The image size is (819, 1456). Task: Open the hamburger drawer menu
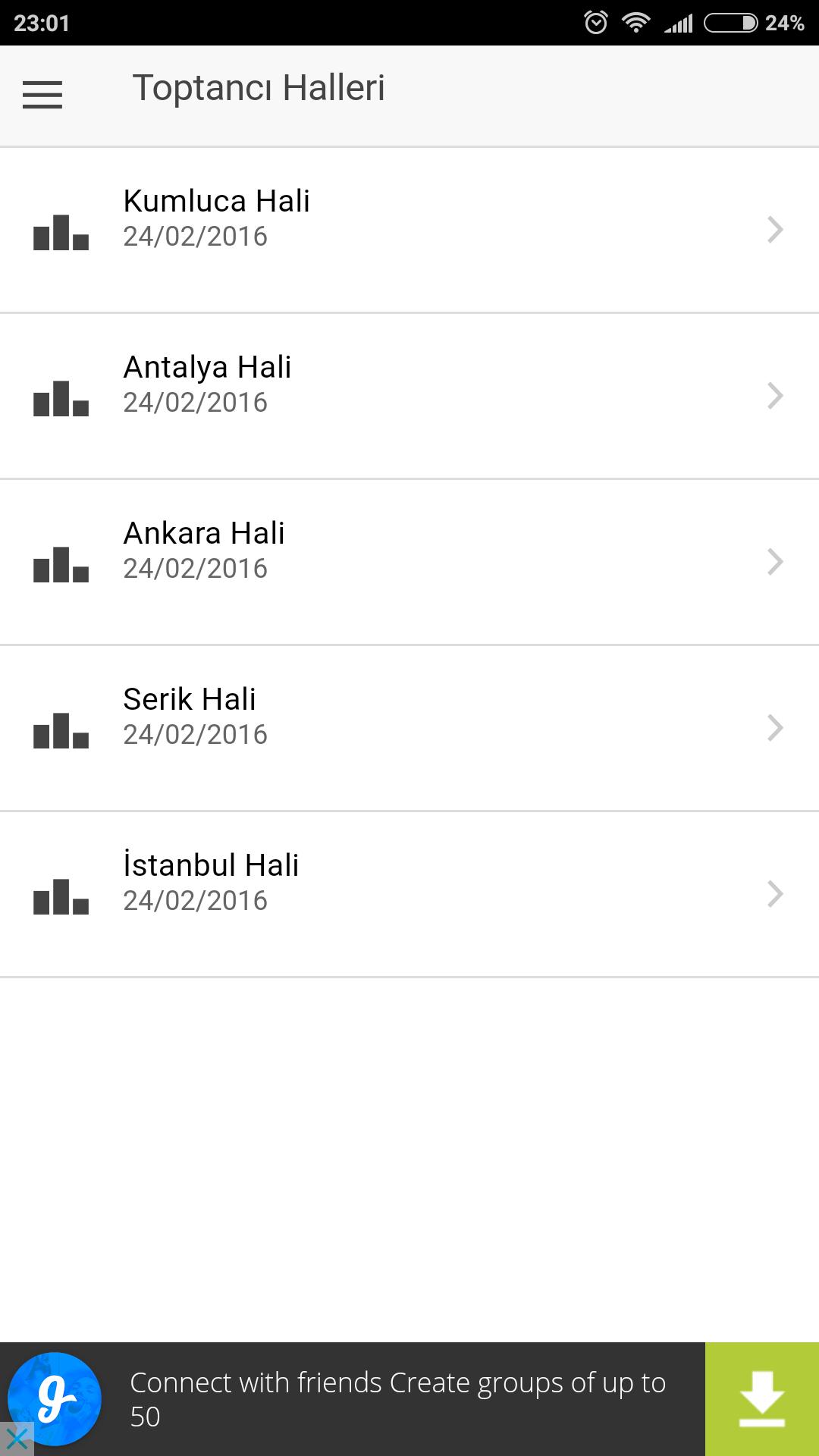tap(42, 95)
